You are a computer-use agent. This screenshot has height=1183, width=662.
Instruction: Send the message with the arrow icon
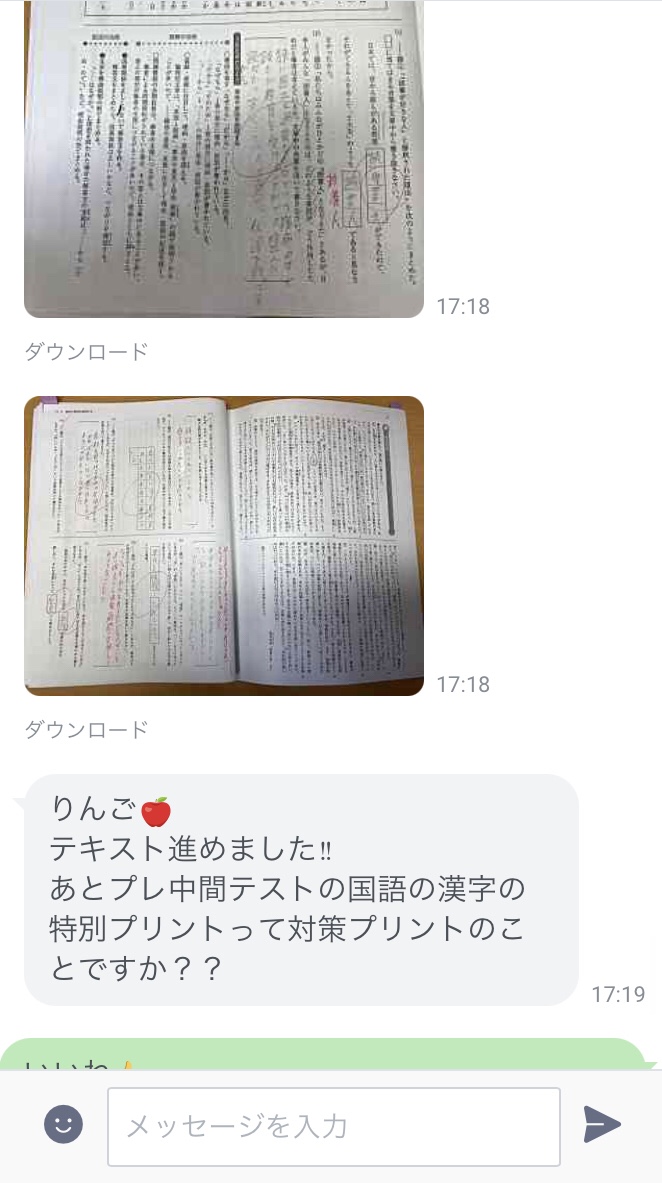pyautogui.click(x=602, y=1124)
